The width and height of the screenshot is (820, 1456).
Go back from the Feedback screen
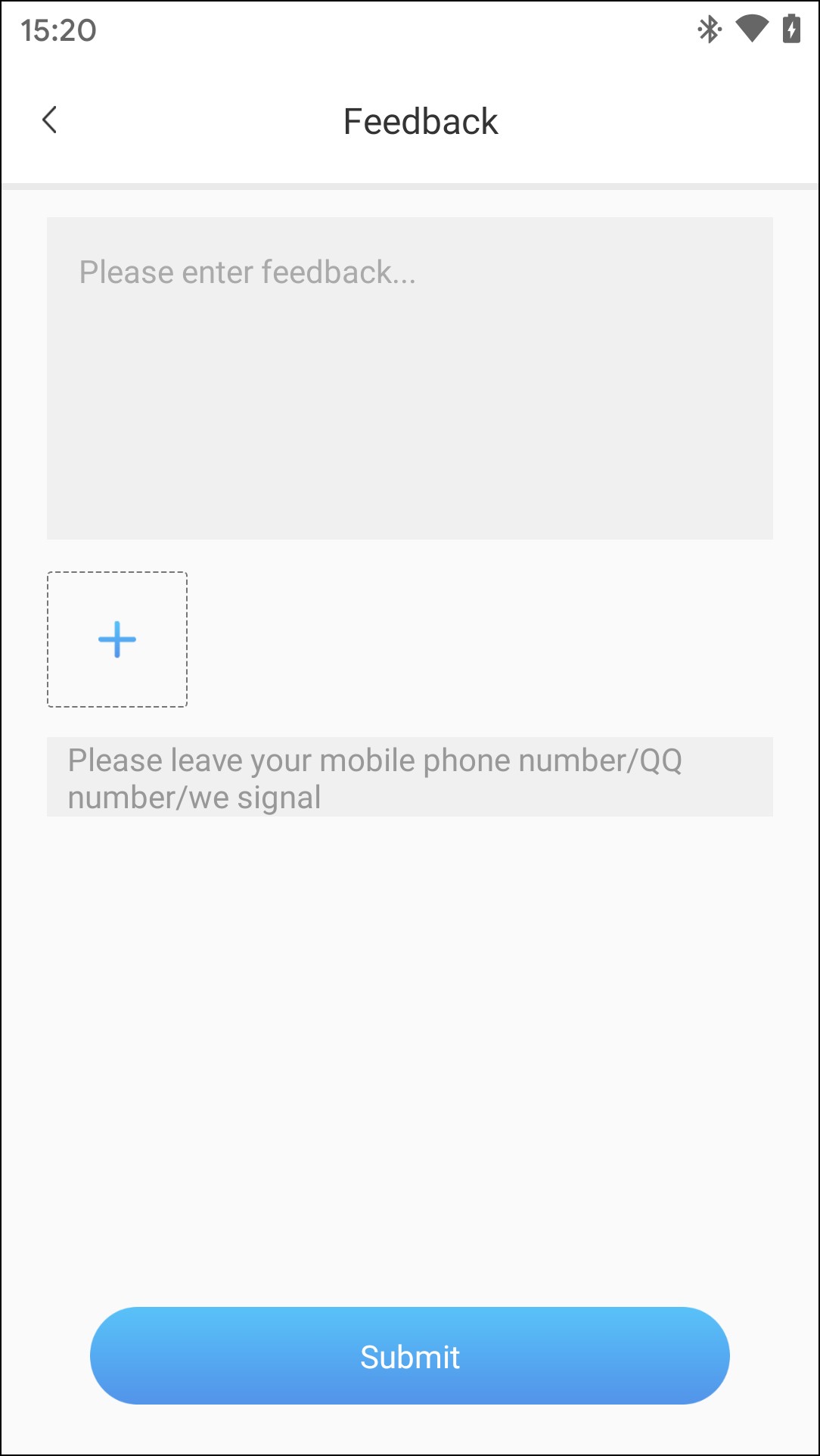coord(50,120)
